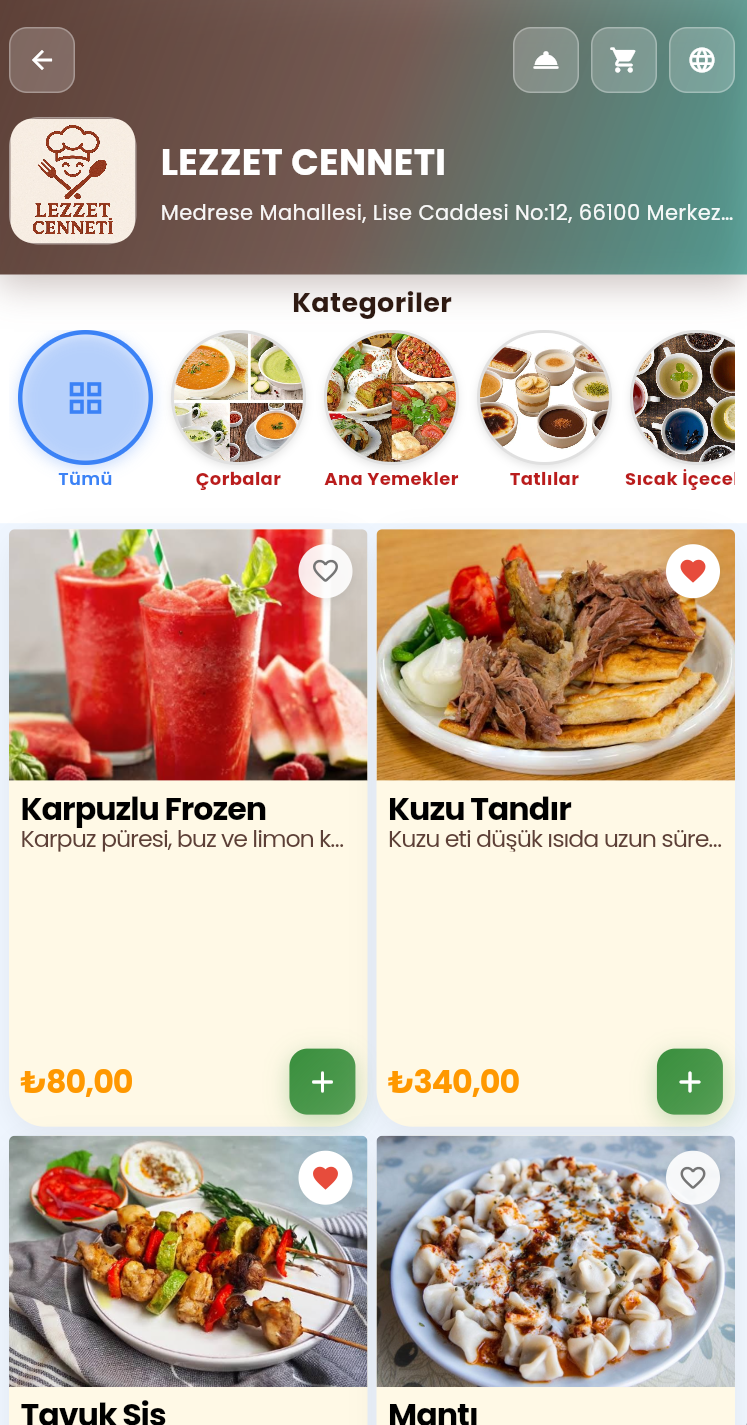
Task: Open the Tavuk Şiş dish photo
Action: [x=188, y=1261]
